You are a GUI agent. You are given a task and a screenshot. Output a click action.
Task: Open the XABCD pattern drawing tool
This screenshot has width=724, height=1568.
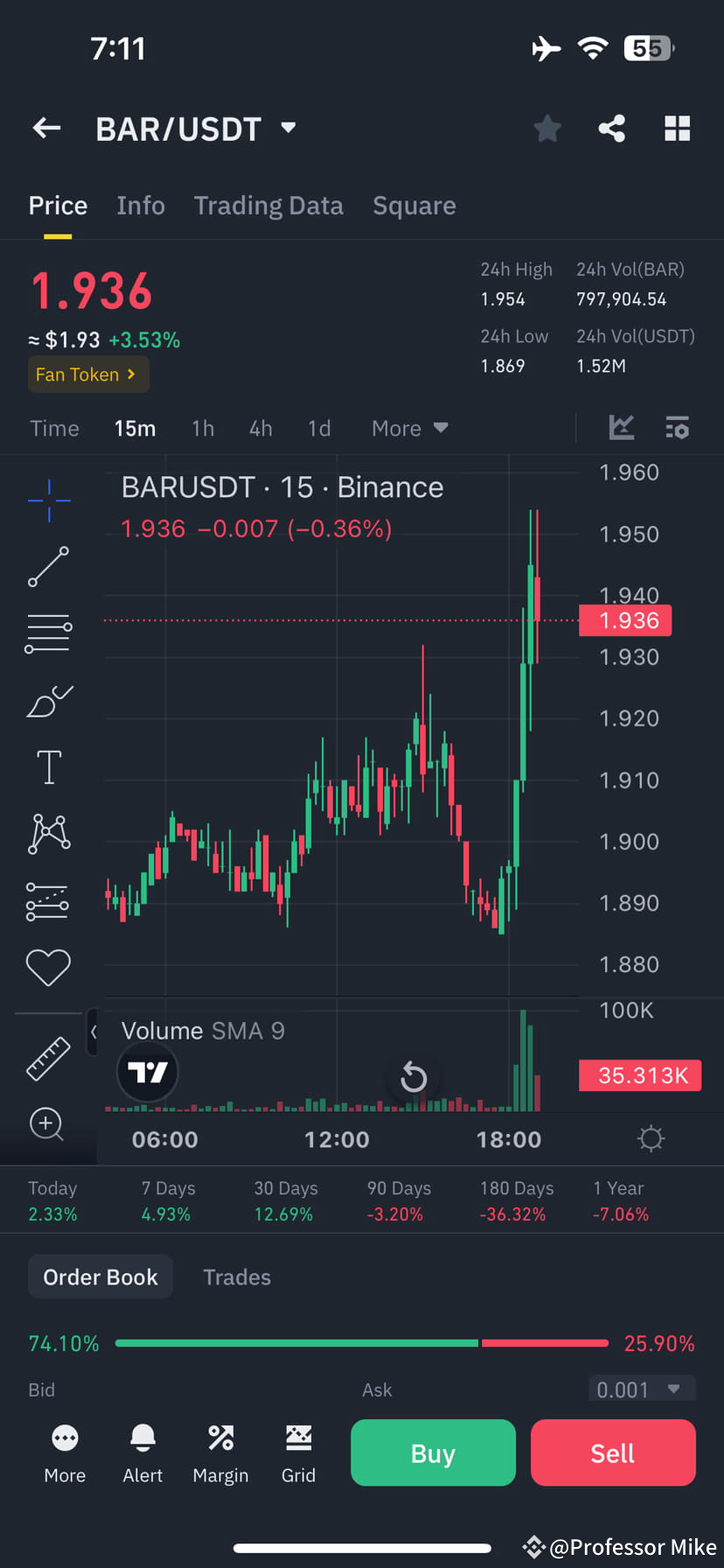pos(48,833)
